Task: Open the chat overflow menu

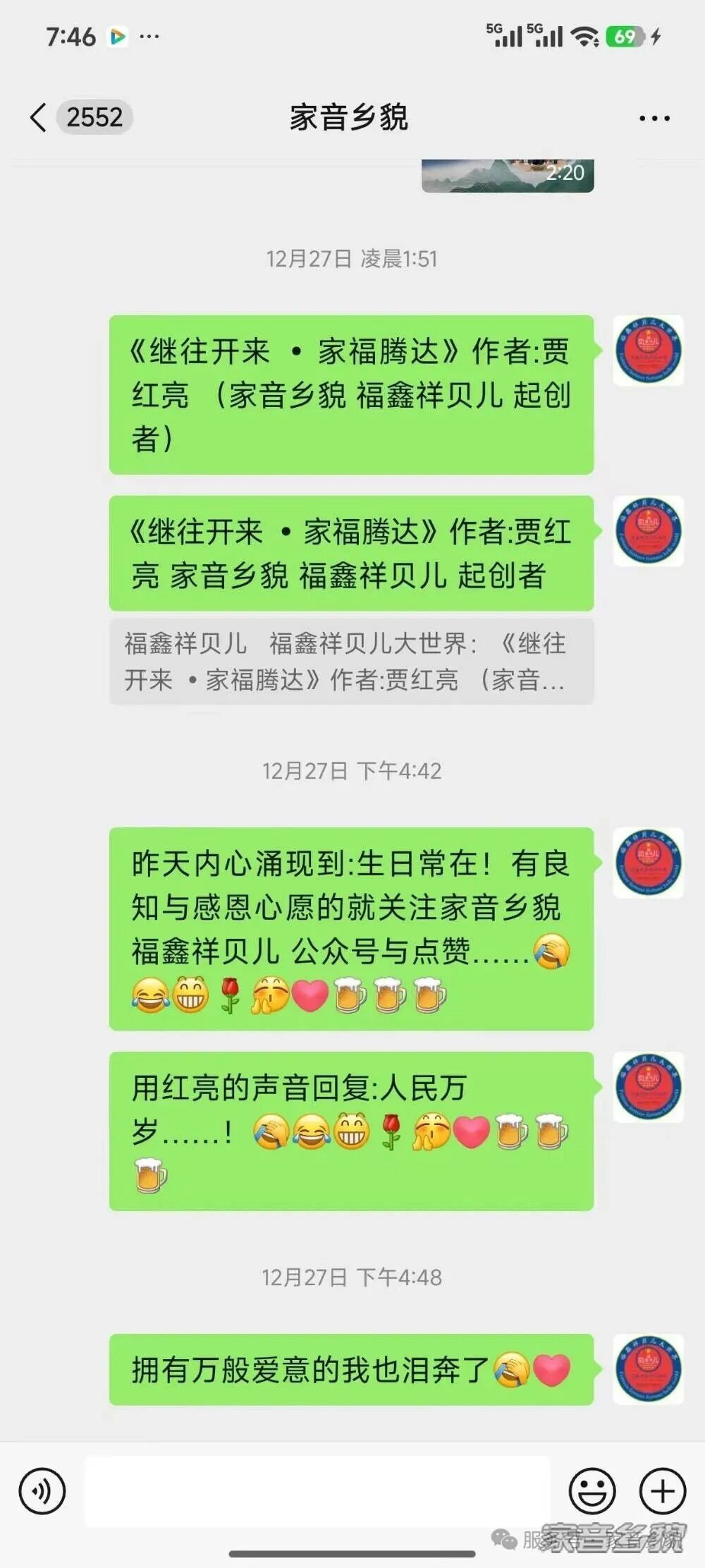Action: tap(654, 118)
